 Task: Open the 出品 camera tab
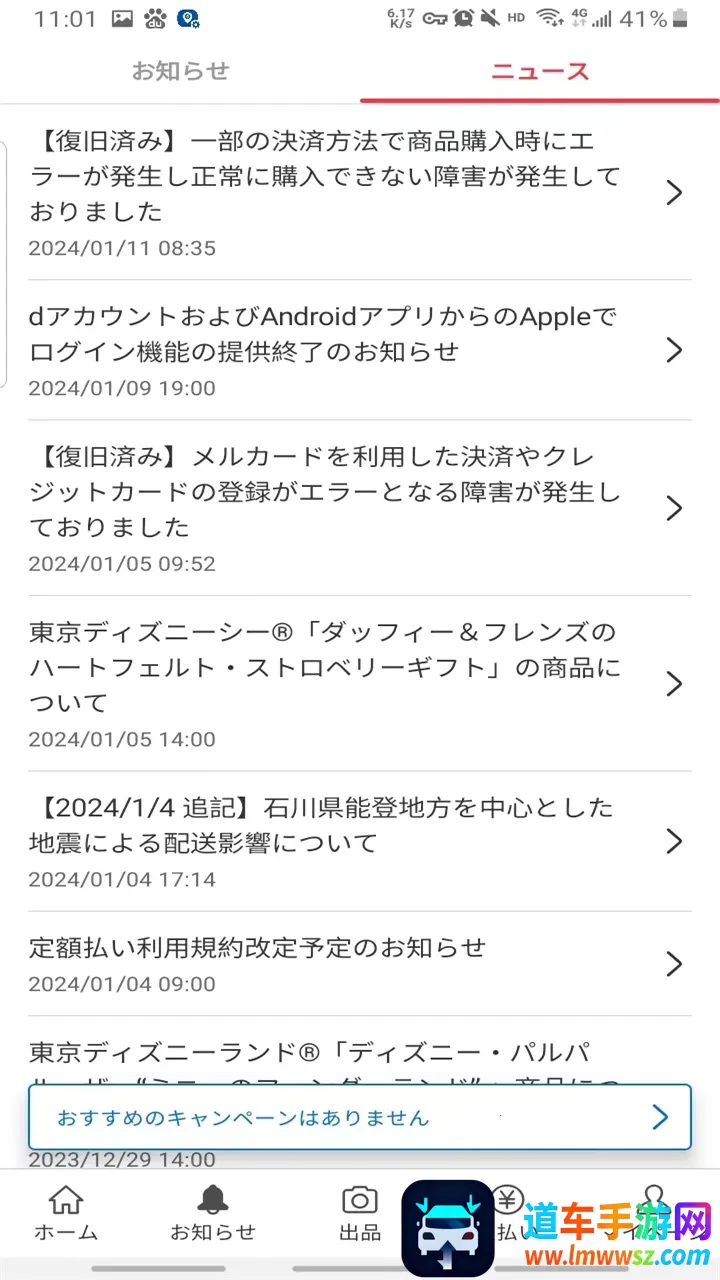click(x=359, y=1213)
